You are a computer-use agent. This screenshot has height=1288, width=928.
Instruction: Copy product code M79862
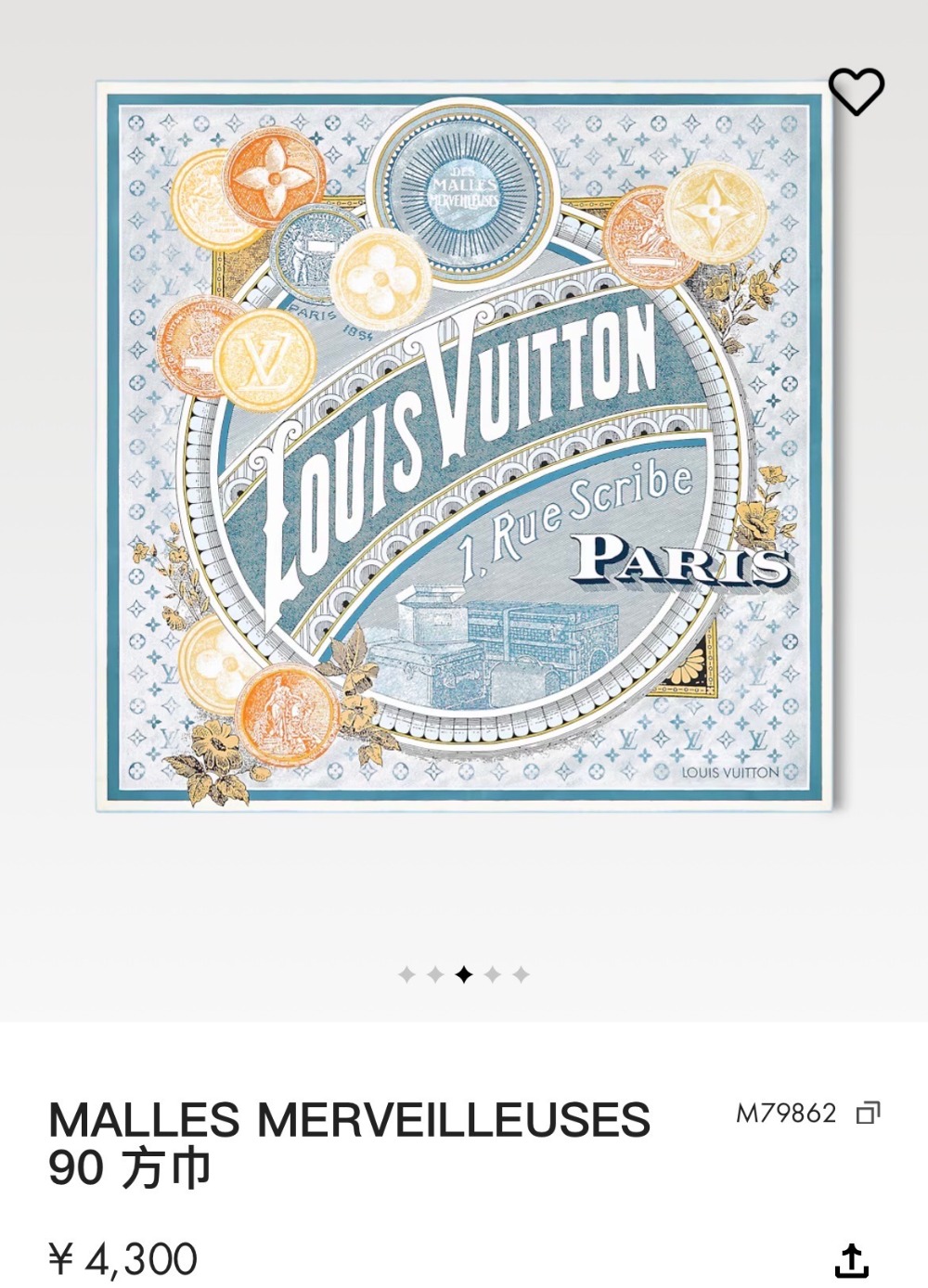tap(868, 1113)
